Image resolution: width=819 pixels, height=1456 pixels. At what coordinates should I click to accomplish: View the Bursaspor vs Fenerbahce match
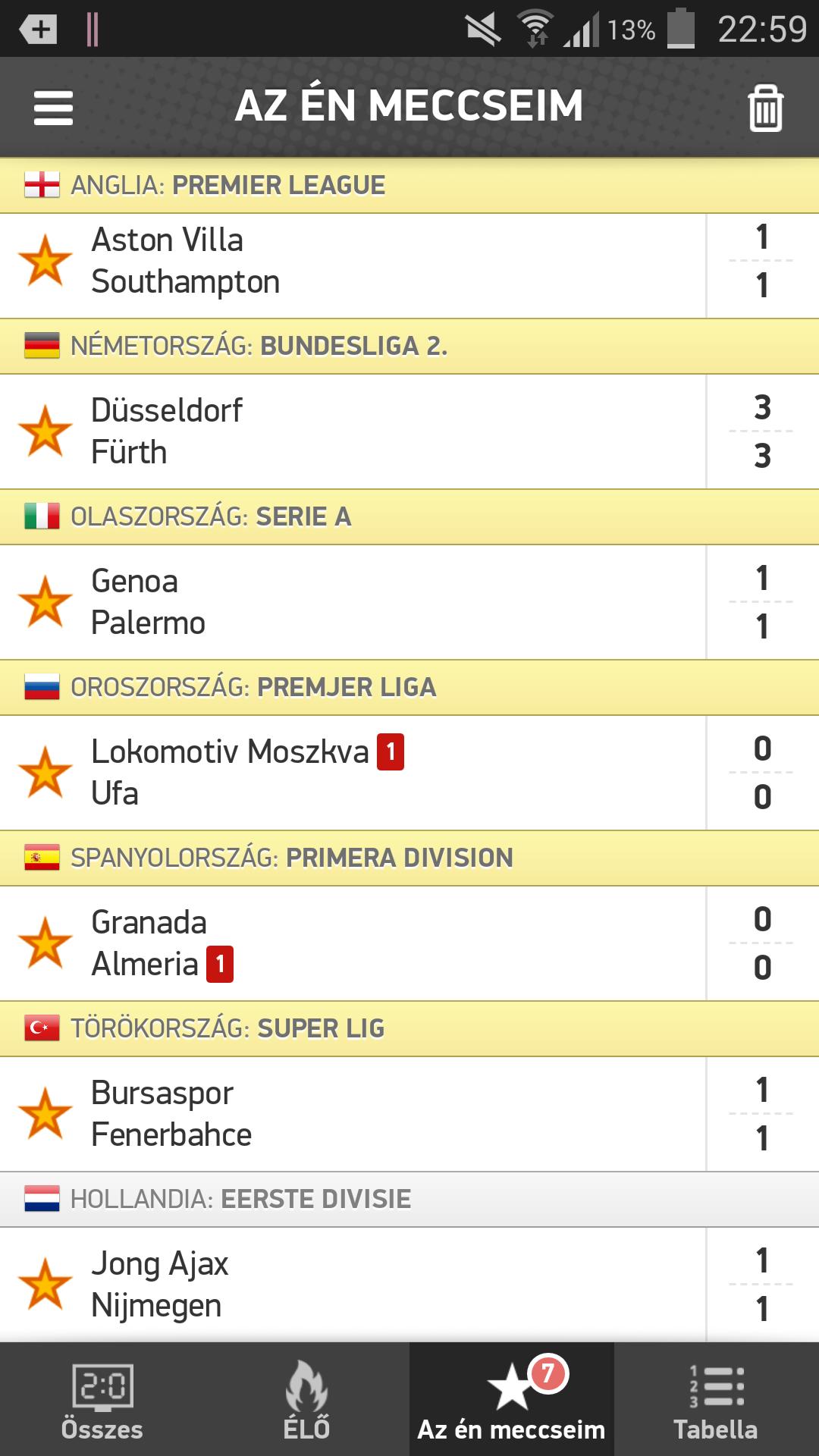(379, 1114)
